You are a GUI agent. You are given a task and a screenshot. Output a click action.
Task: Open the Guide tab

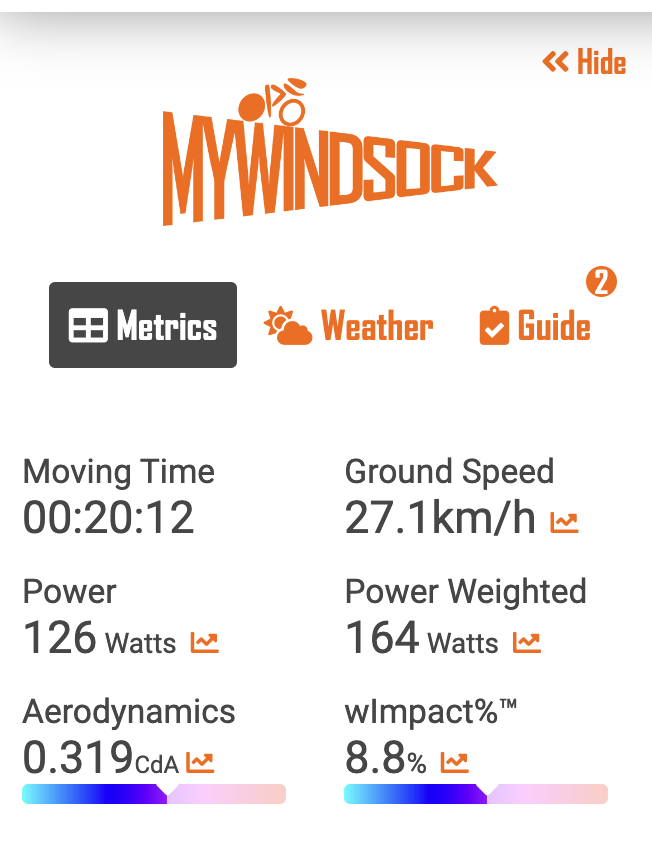click(535, 327)
